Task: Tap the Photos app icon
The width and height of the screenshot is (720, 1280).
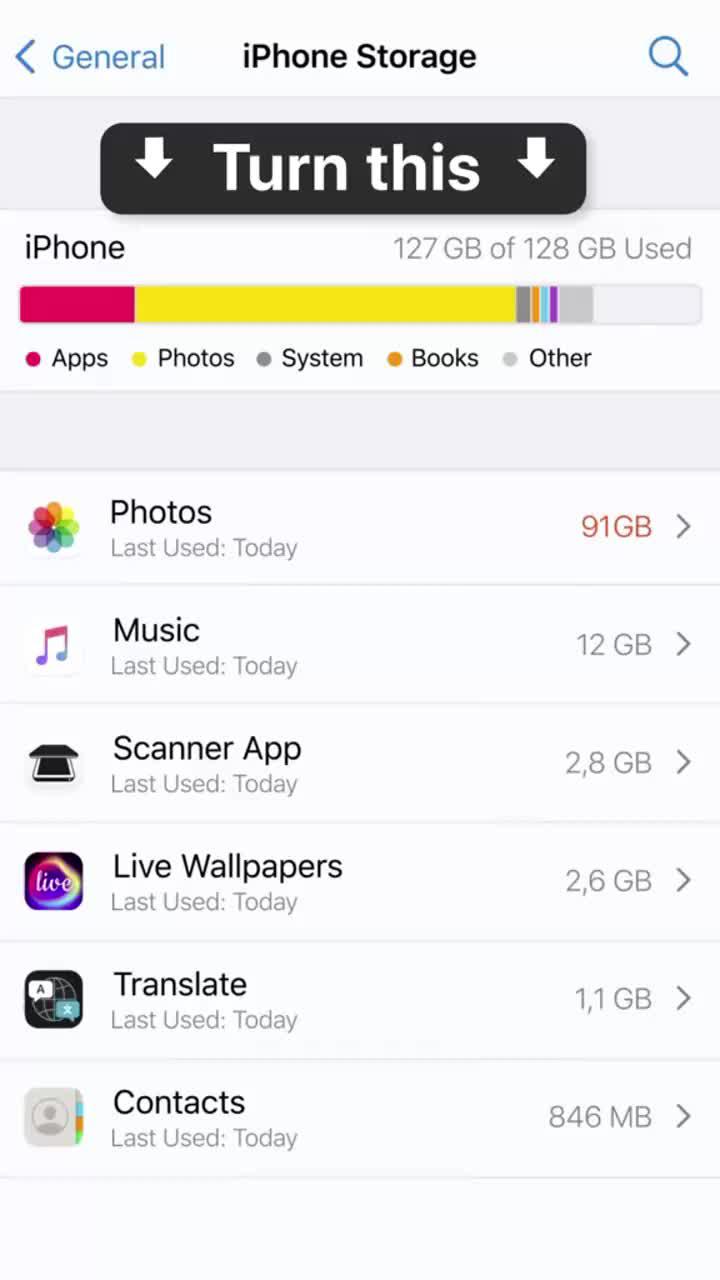Action: [53, 527]
